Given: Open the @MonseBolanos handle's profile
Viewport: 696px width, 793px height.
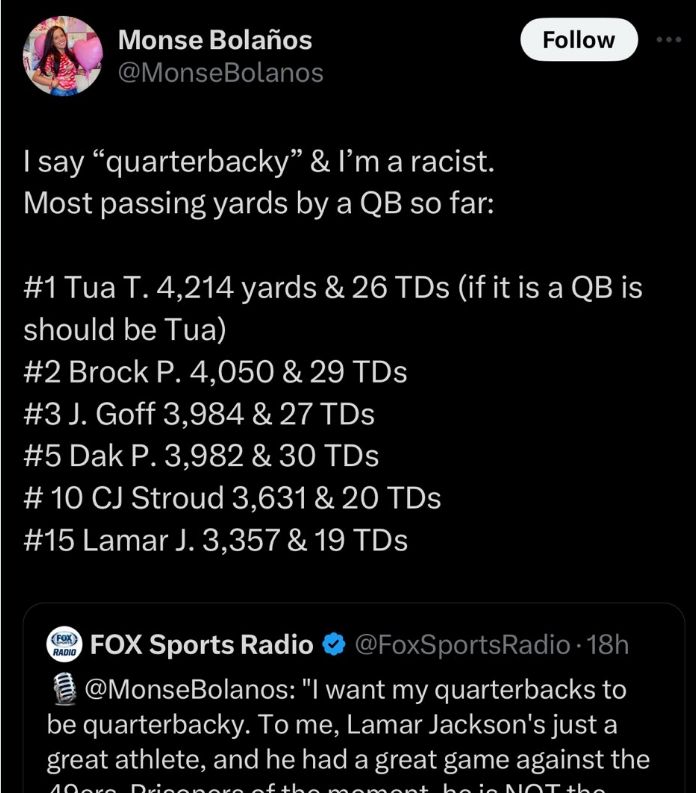Looking at the screenshot, I should coord(221,72).
